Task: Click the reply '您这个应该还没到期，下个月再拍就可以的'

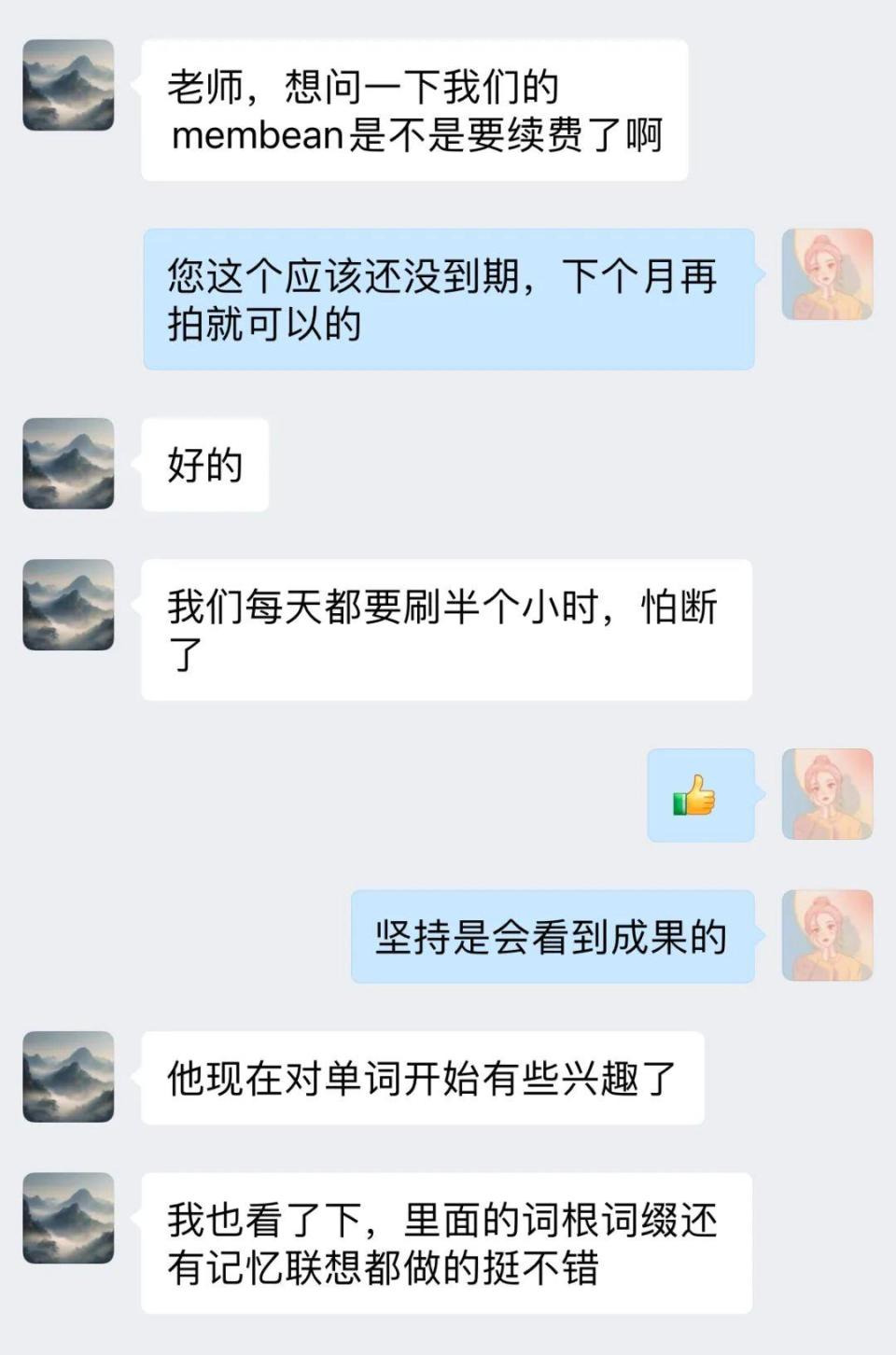Action: [448, 299]
